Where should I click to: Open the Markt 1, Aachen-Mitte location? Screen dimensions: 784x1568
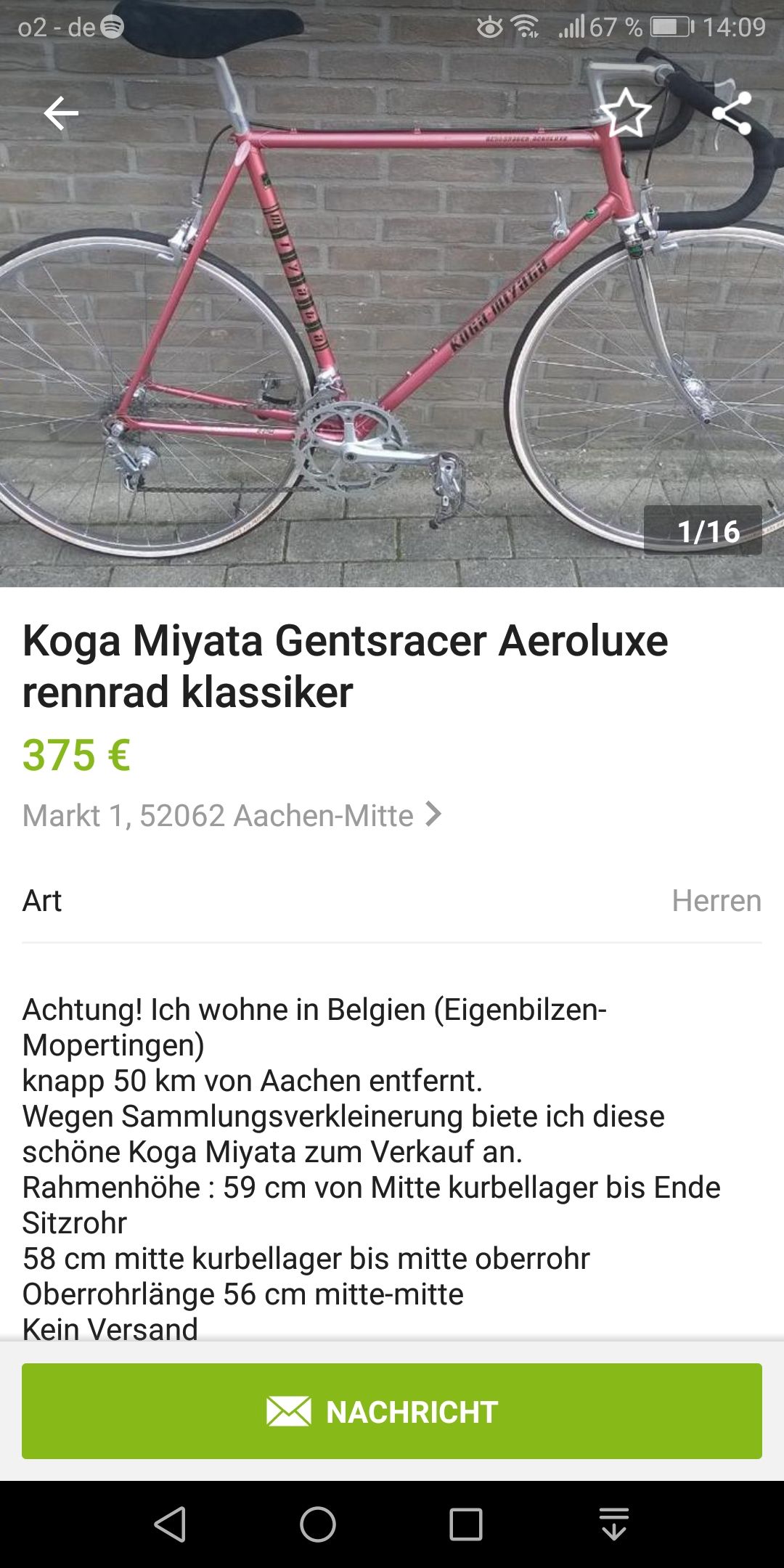[232, 815]
